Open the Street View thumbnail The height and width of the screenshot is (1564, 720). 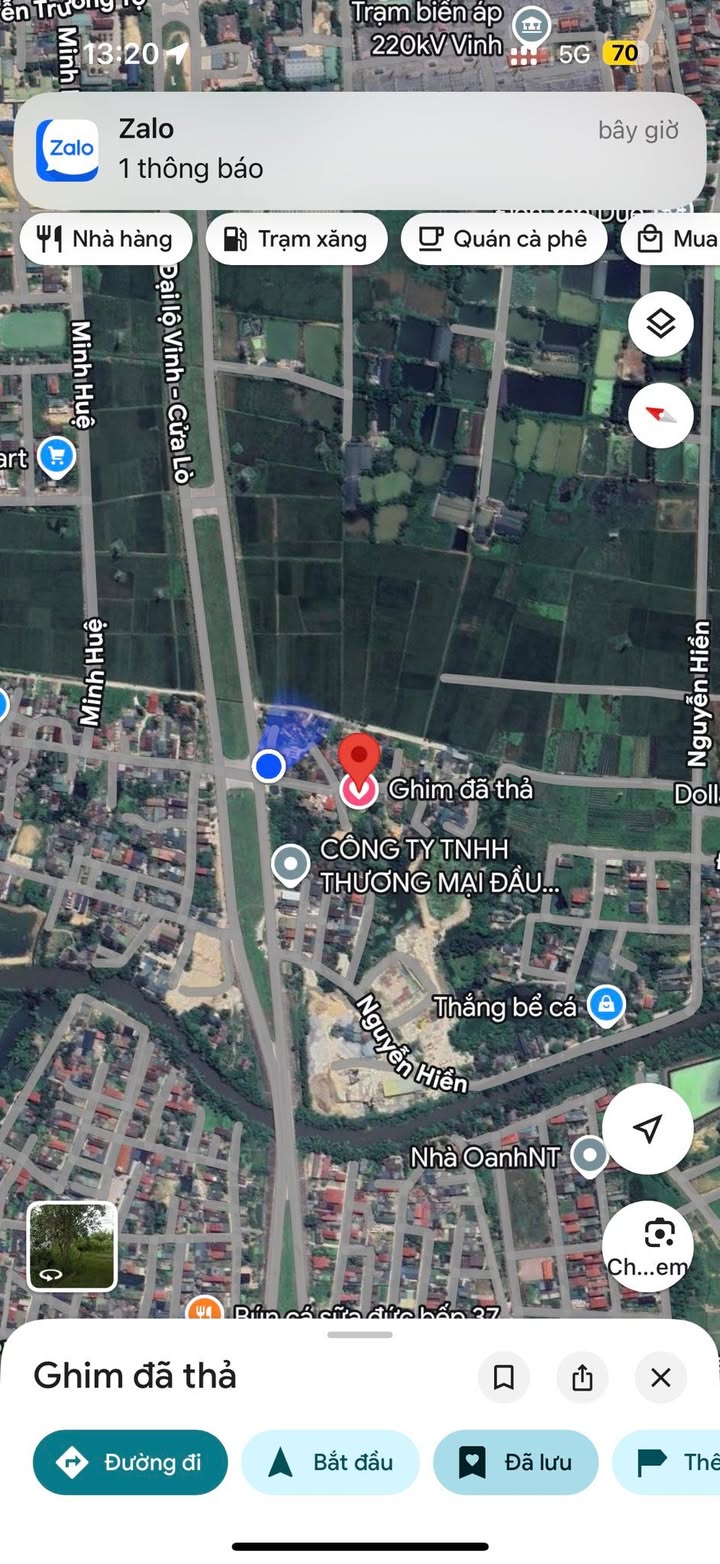tap(72, 1246)
